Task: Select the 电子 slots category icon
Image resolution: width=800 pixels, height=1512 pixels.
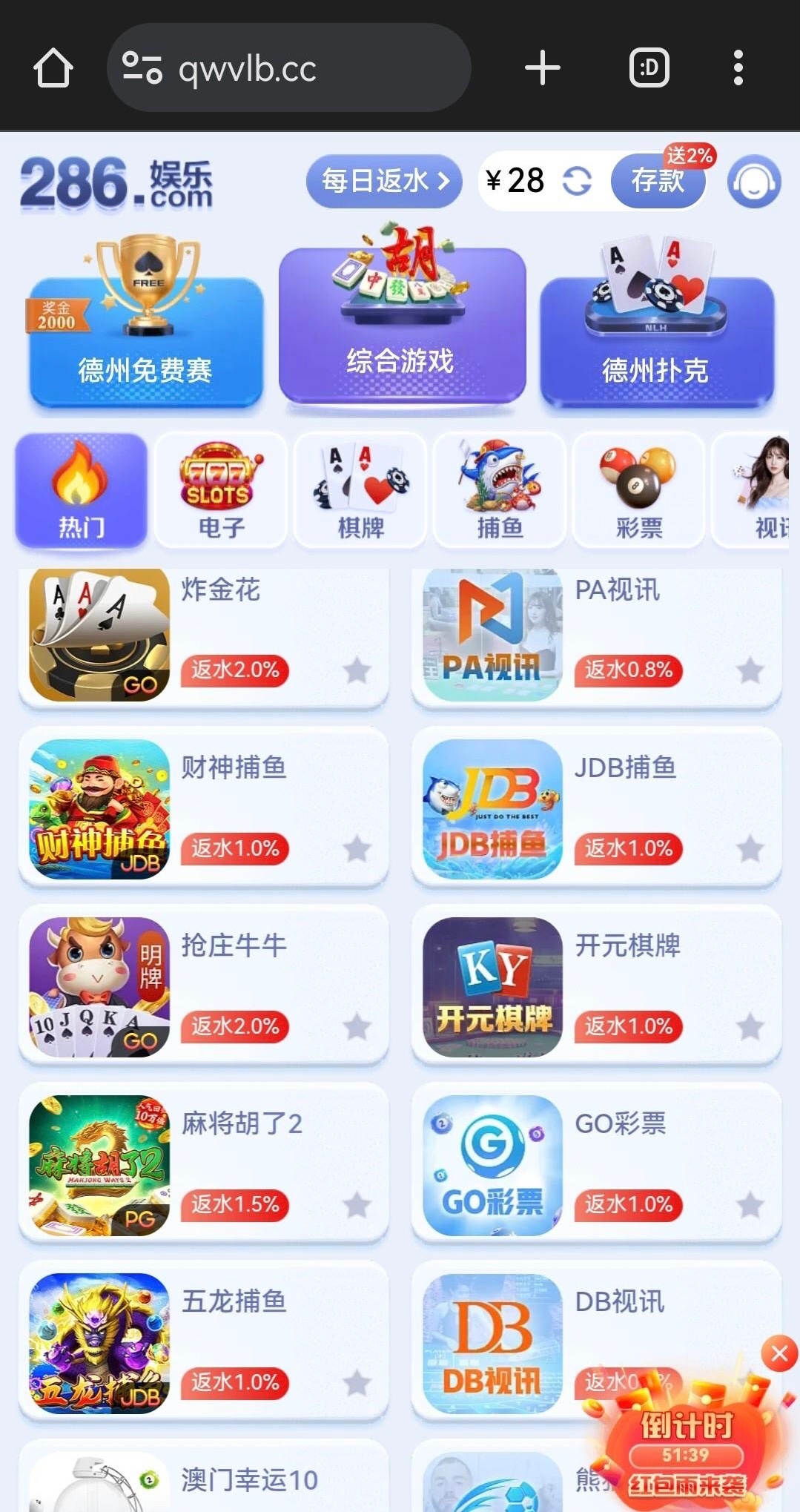Action: 220,489
